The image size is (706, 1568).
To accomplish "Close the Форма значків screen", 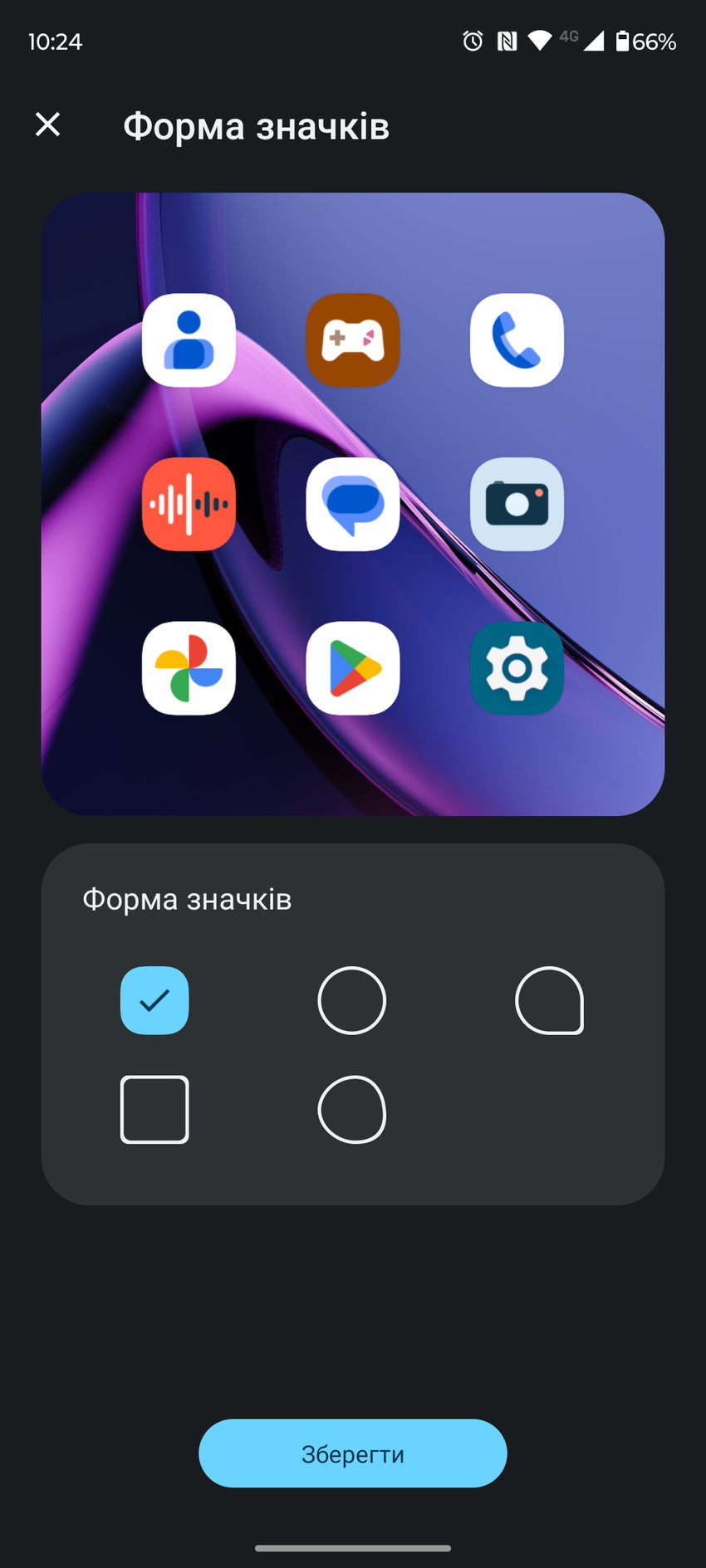I will click(x=47, y=125).
